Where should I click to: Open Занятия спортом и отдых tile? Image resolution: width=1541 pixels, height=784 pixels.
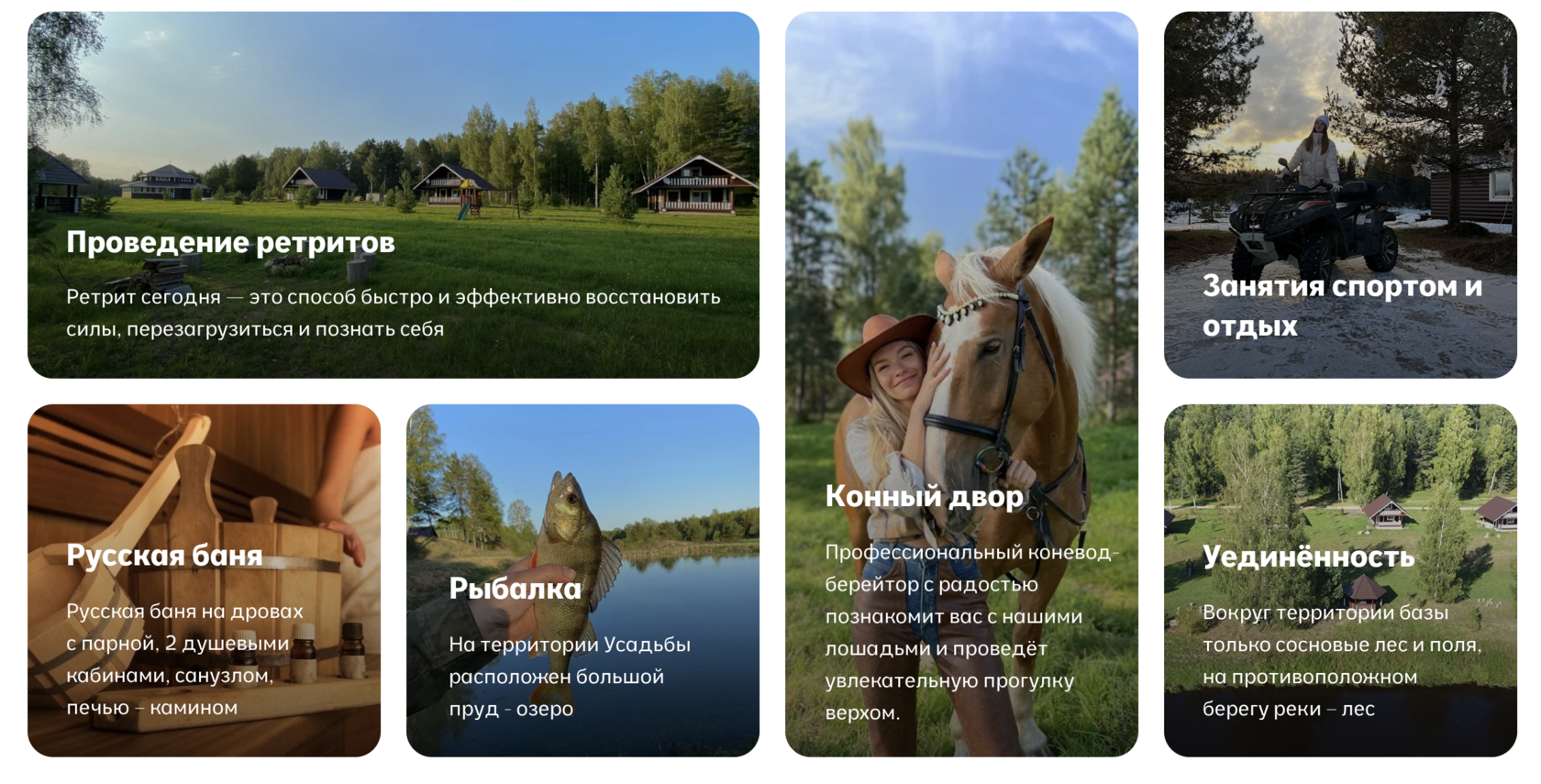point(1339,194)
